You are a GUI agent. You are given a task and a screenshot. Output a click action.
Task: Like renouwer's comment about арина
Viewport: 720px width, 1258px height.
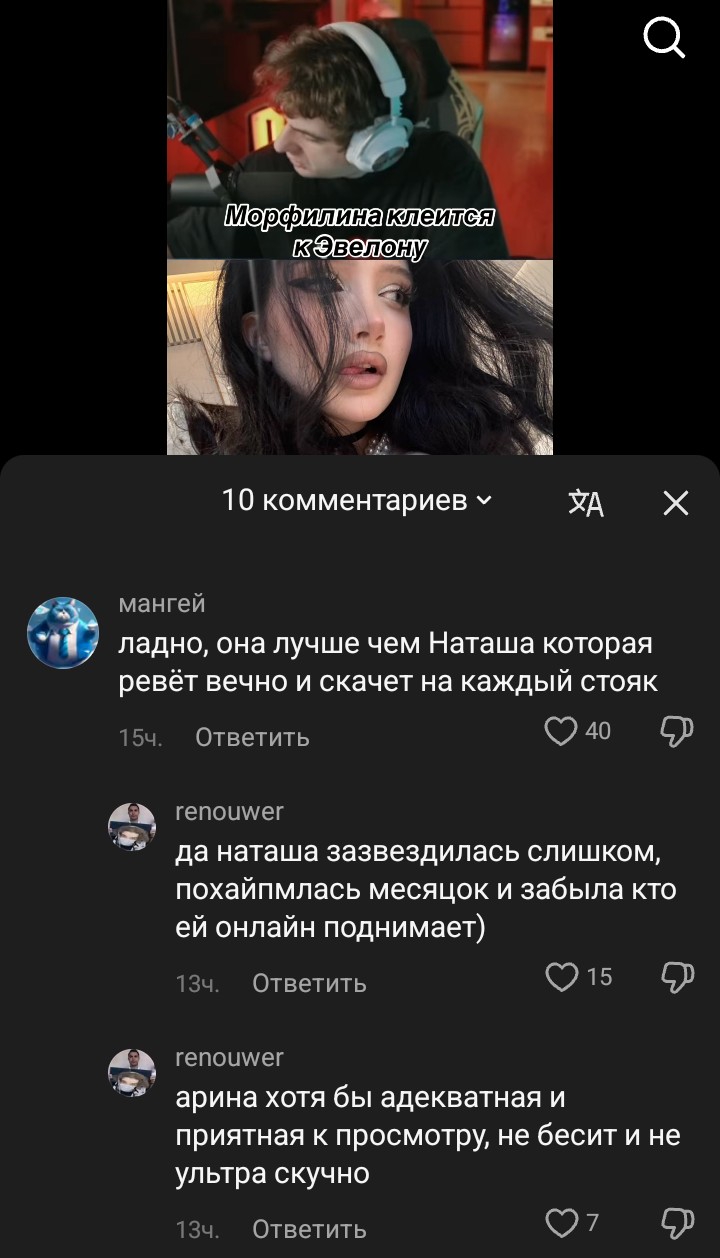pos(561,1222)
